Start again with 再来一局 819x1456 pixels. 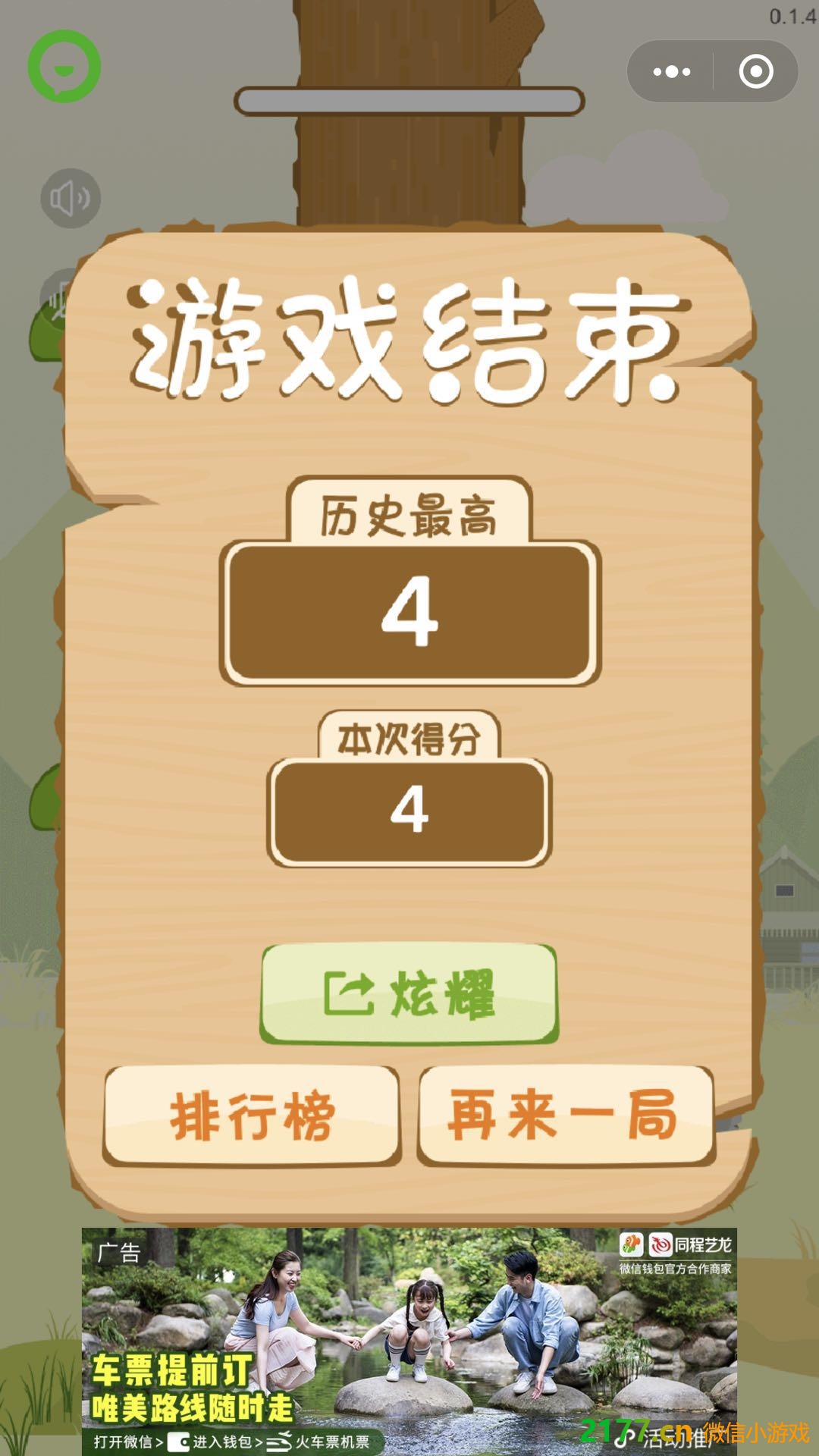(x=566, y=1116)
